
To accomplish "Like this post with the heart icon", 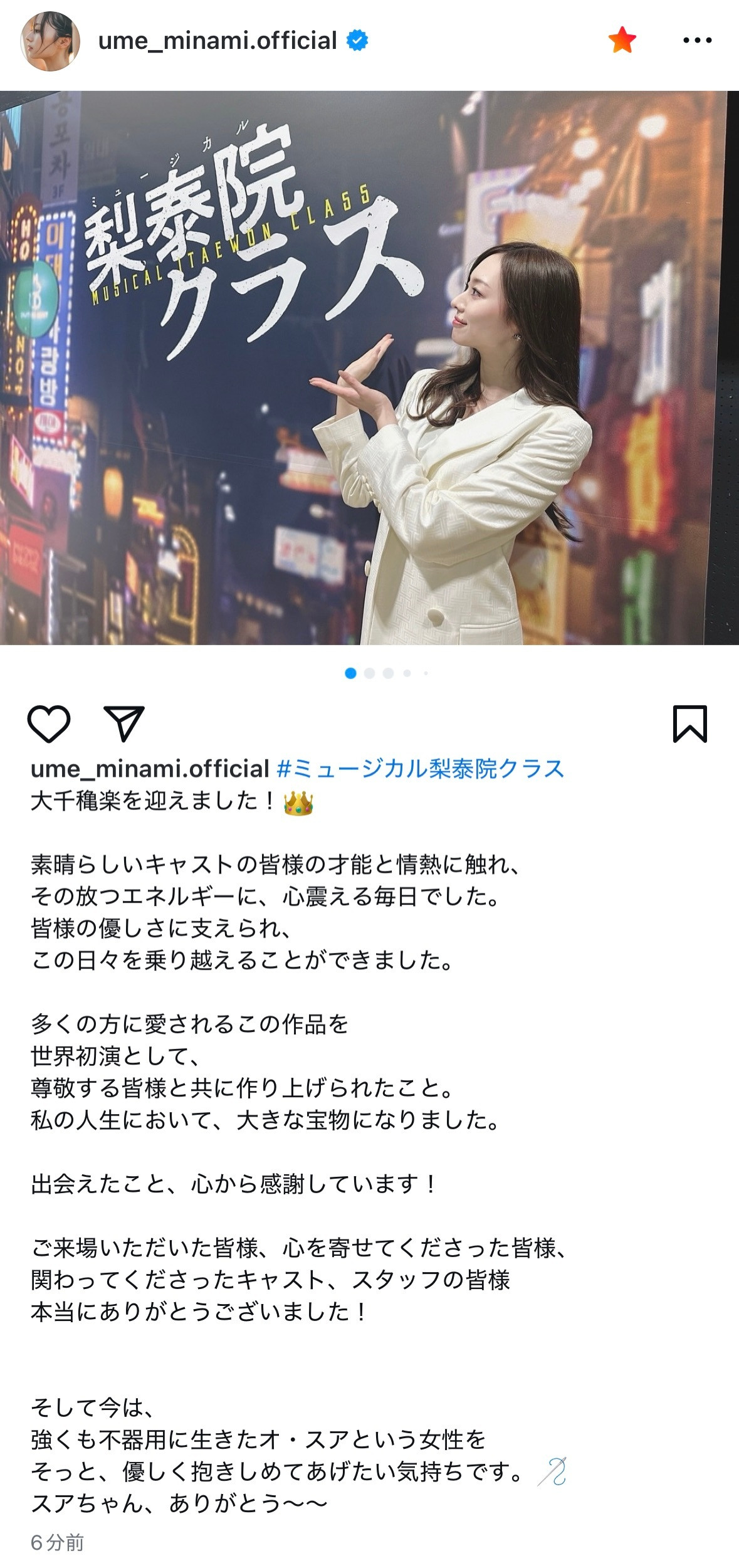I will (49, 724).
